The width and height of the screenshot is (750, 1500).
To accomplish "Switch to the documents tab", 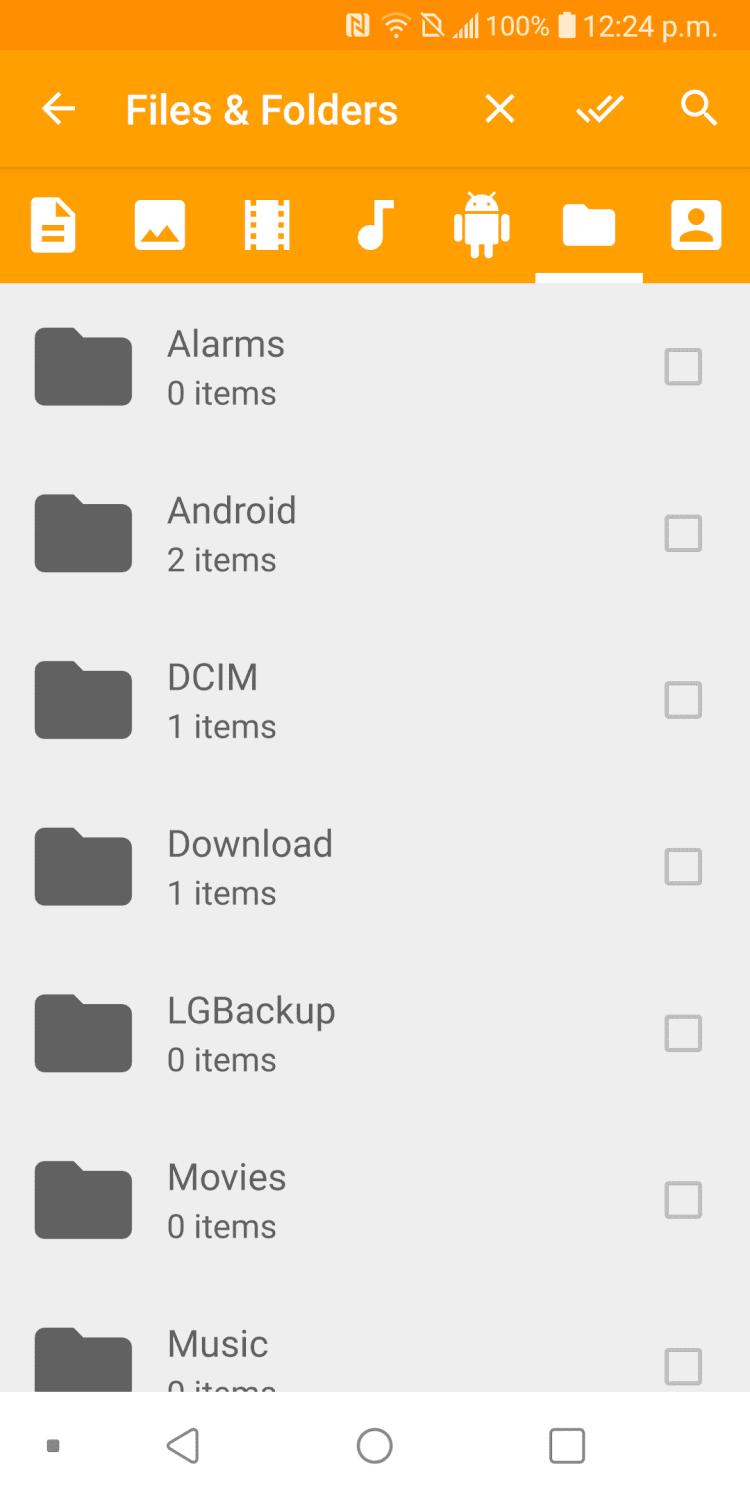I will tap(53, 225).
